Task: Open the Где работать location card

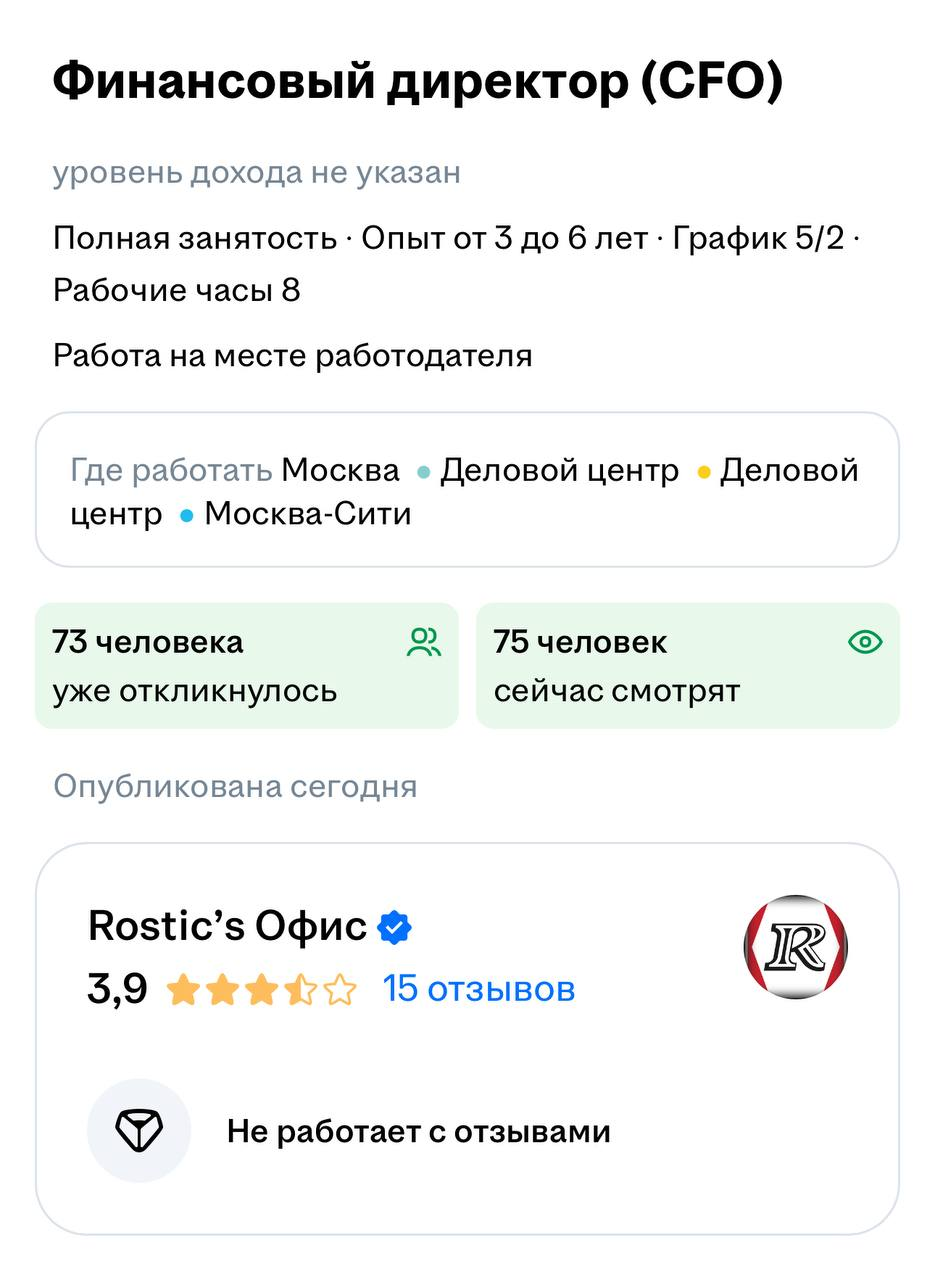Action: (466, 491)
